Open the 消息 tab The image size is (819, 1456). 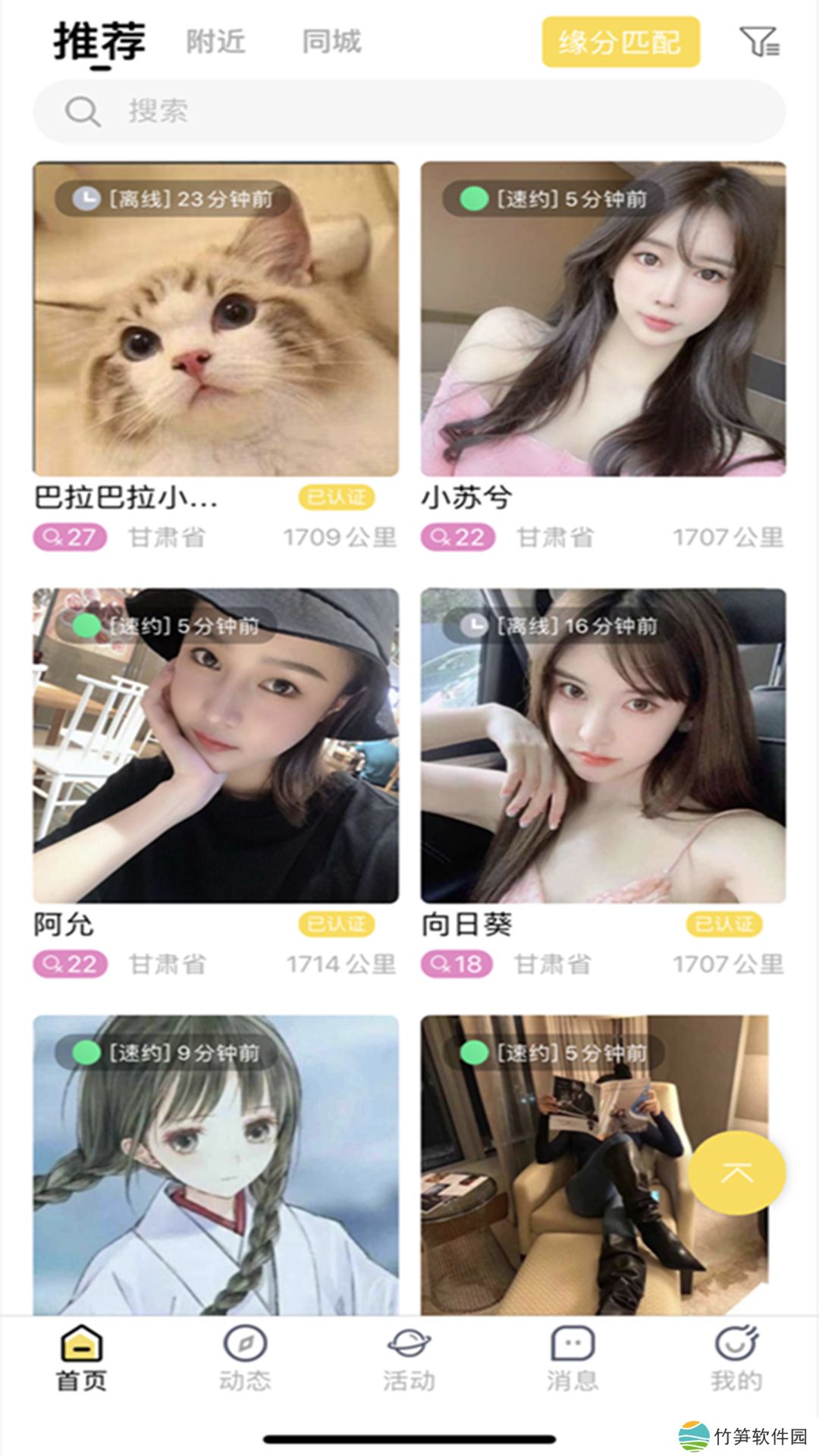click(573, 1357)
